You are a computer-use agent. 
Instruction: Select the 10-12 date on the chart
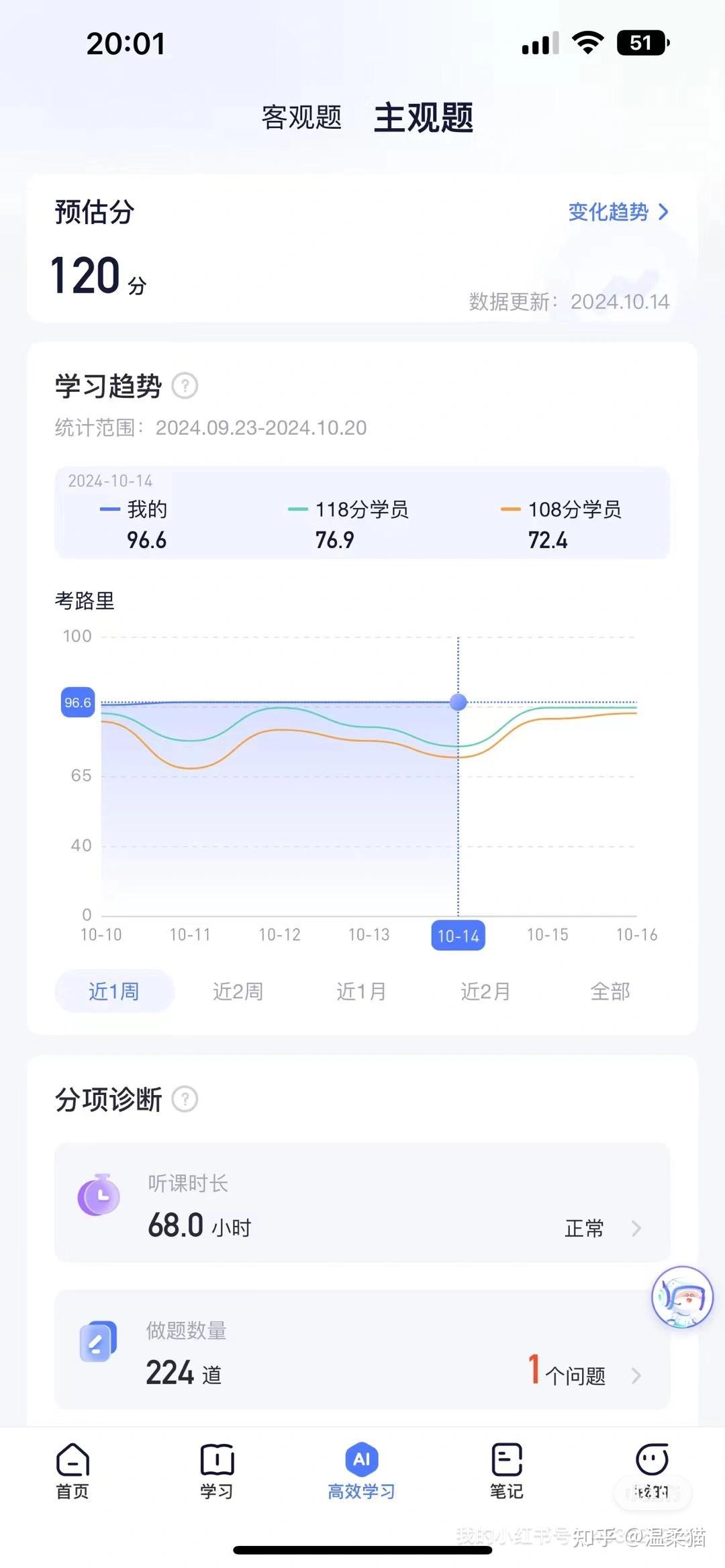click(x=279, y=935)
